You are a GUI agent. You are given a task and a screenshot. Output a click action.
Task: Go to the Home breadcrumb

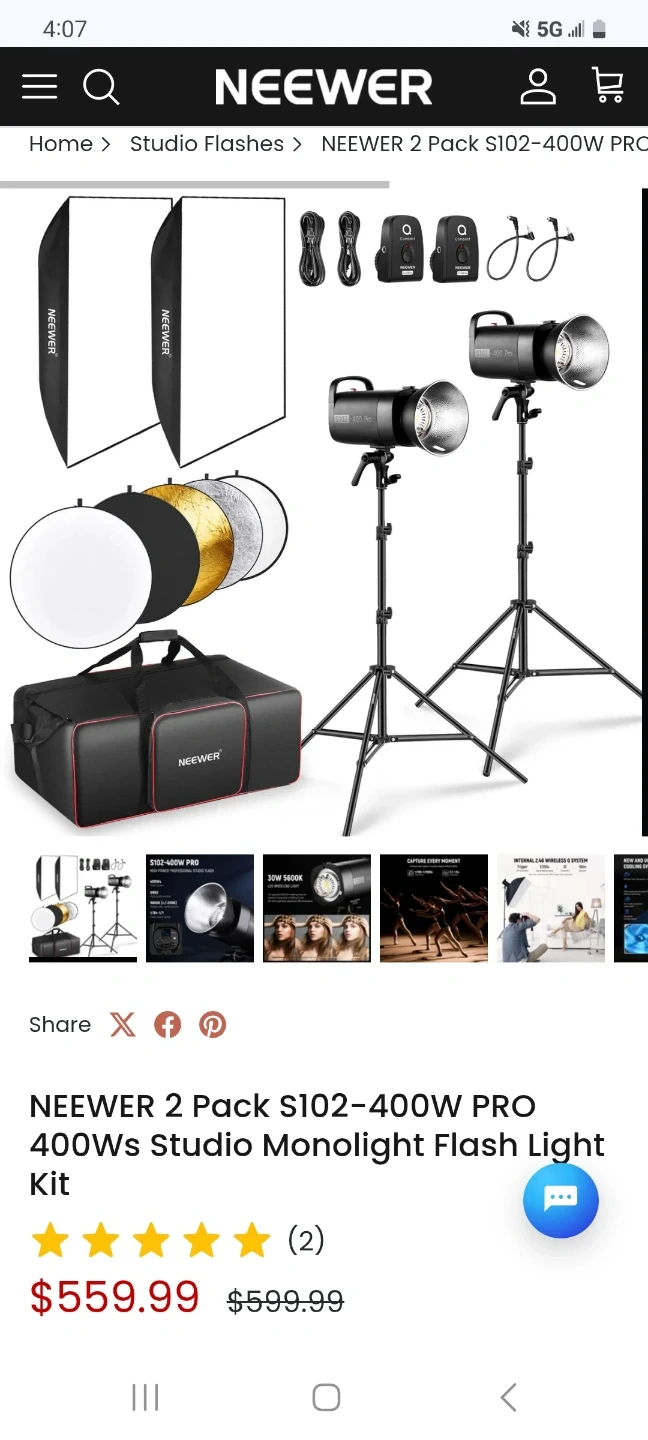click(61, 144)
